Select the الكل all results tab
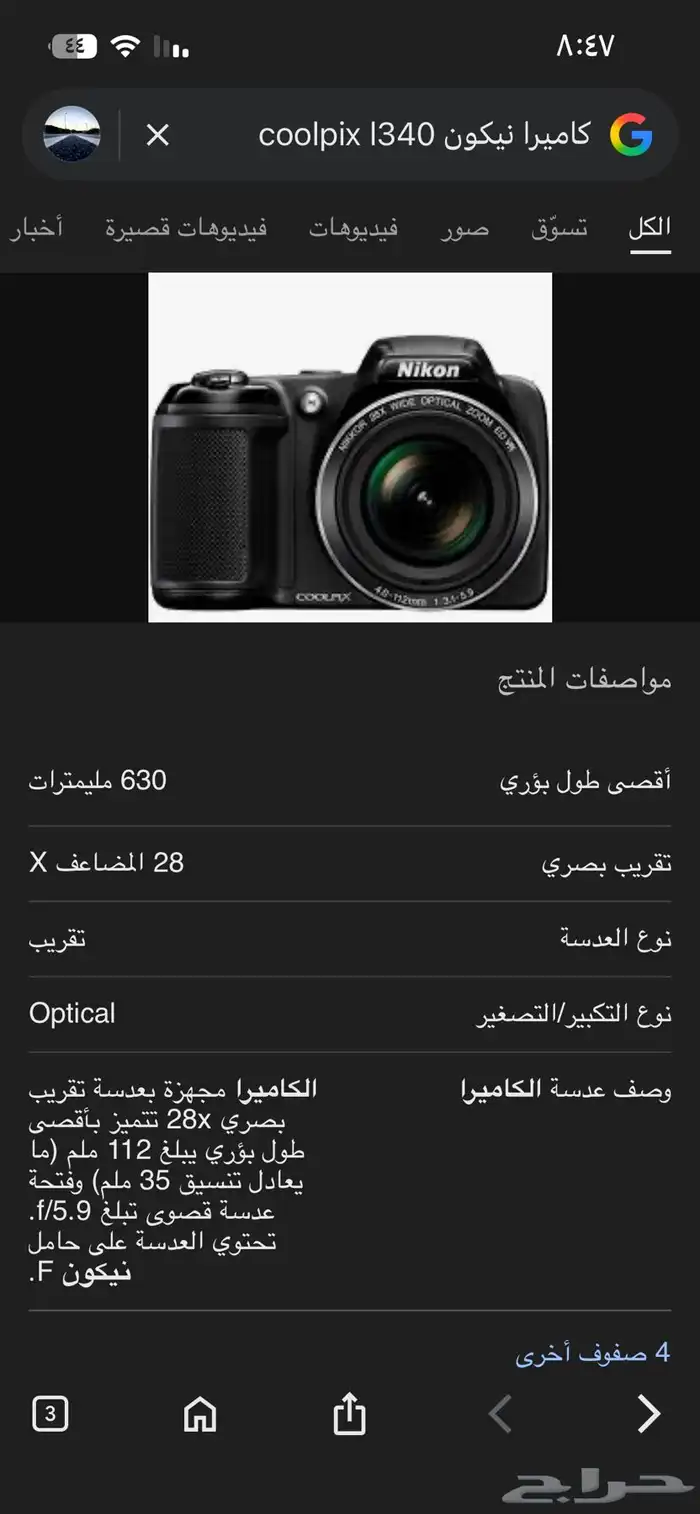 [650, 228]
